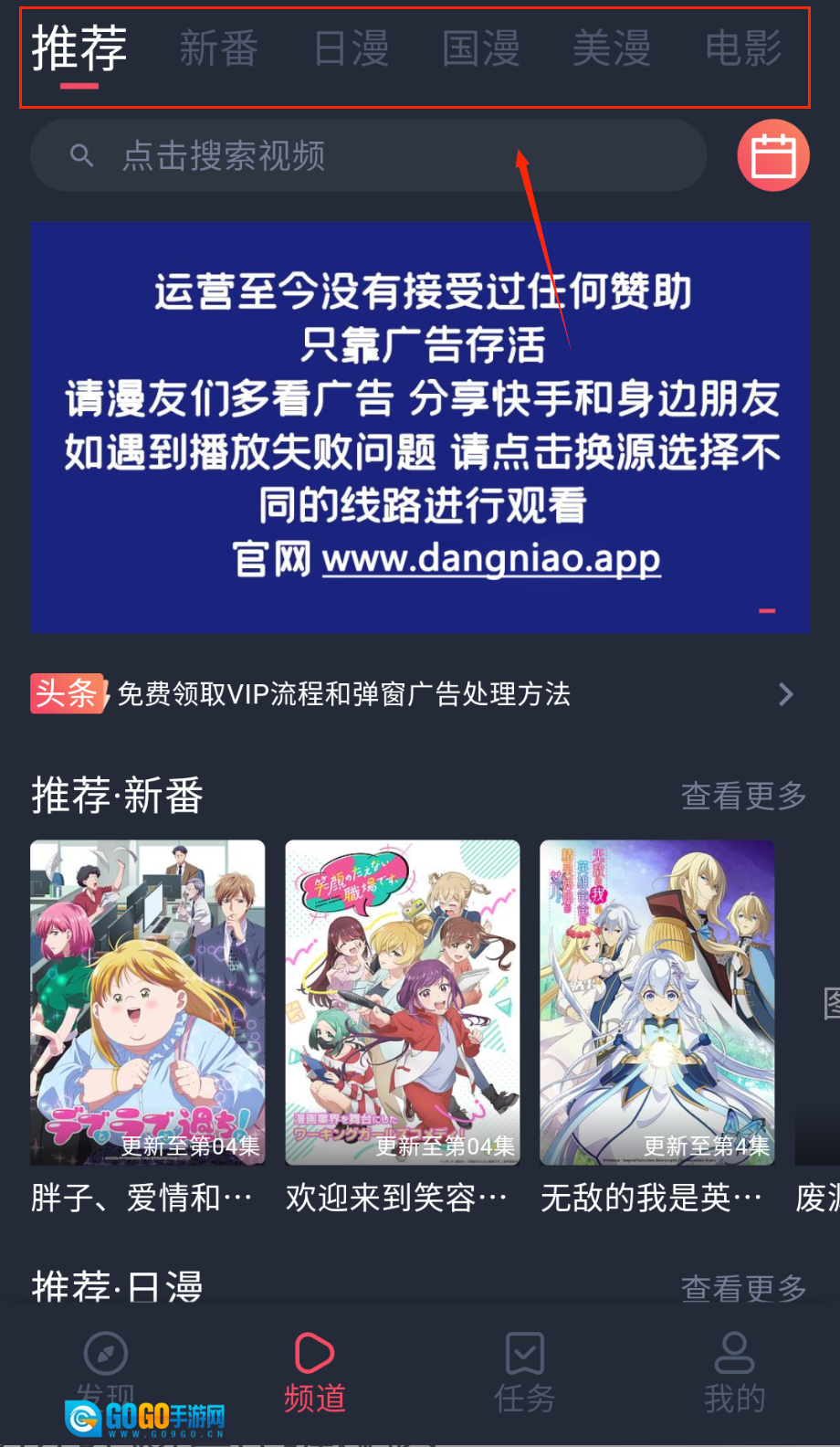Open the 任务 bottom tab
This screenshot has width=840, height=1447.
click(525, 1372)
